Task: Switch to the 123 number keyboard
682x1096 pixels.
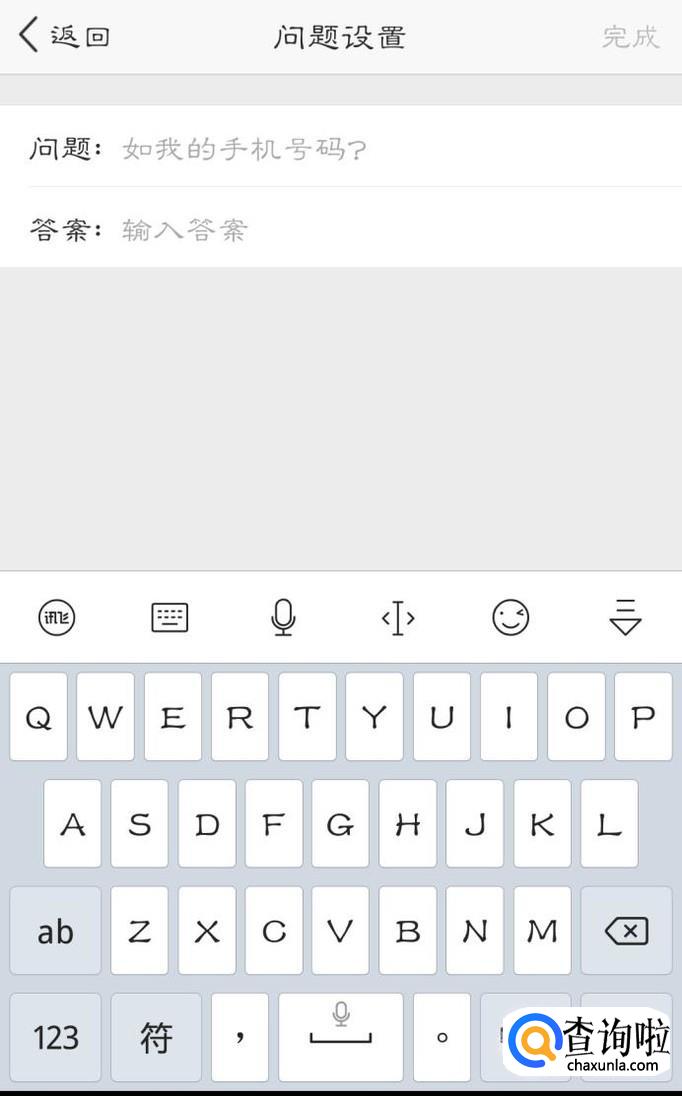Action: (x=56, y=1037)
